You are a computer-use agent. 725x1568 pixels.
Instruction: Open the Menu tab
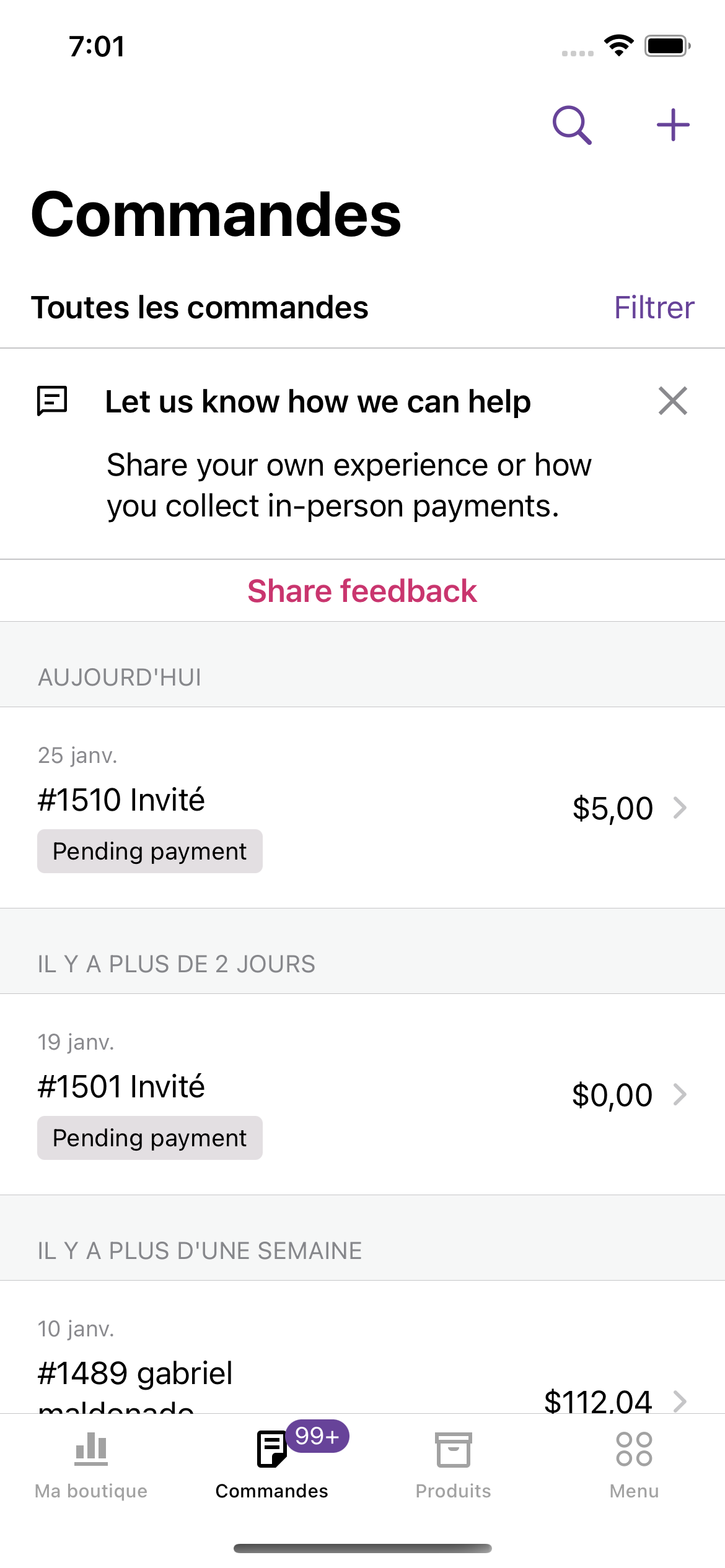click(x=634, y=1464)
